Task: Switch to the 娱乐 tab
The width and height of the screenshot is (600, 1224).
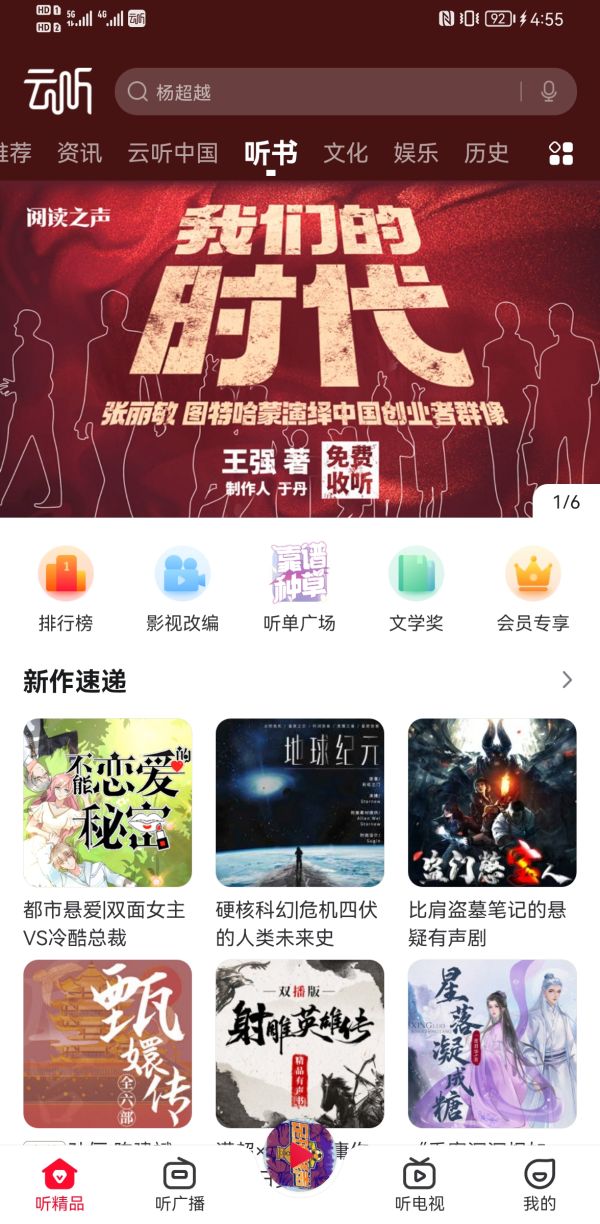Action: pos(416,153)
